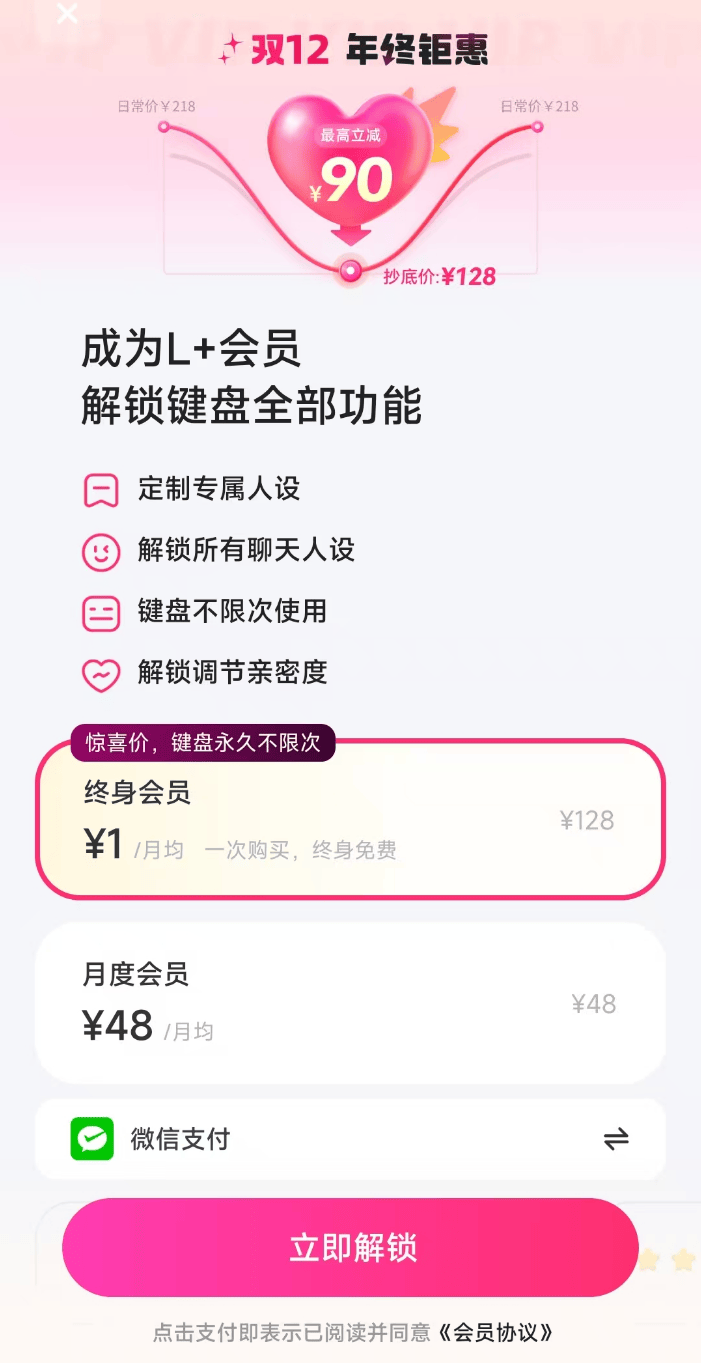
Task: Tap 立即解锁 to unlock membership
Action: click(x=350, y=1248)
